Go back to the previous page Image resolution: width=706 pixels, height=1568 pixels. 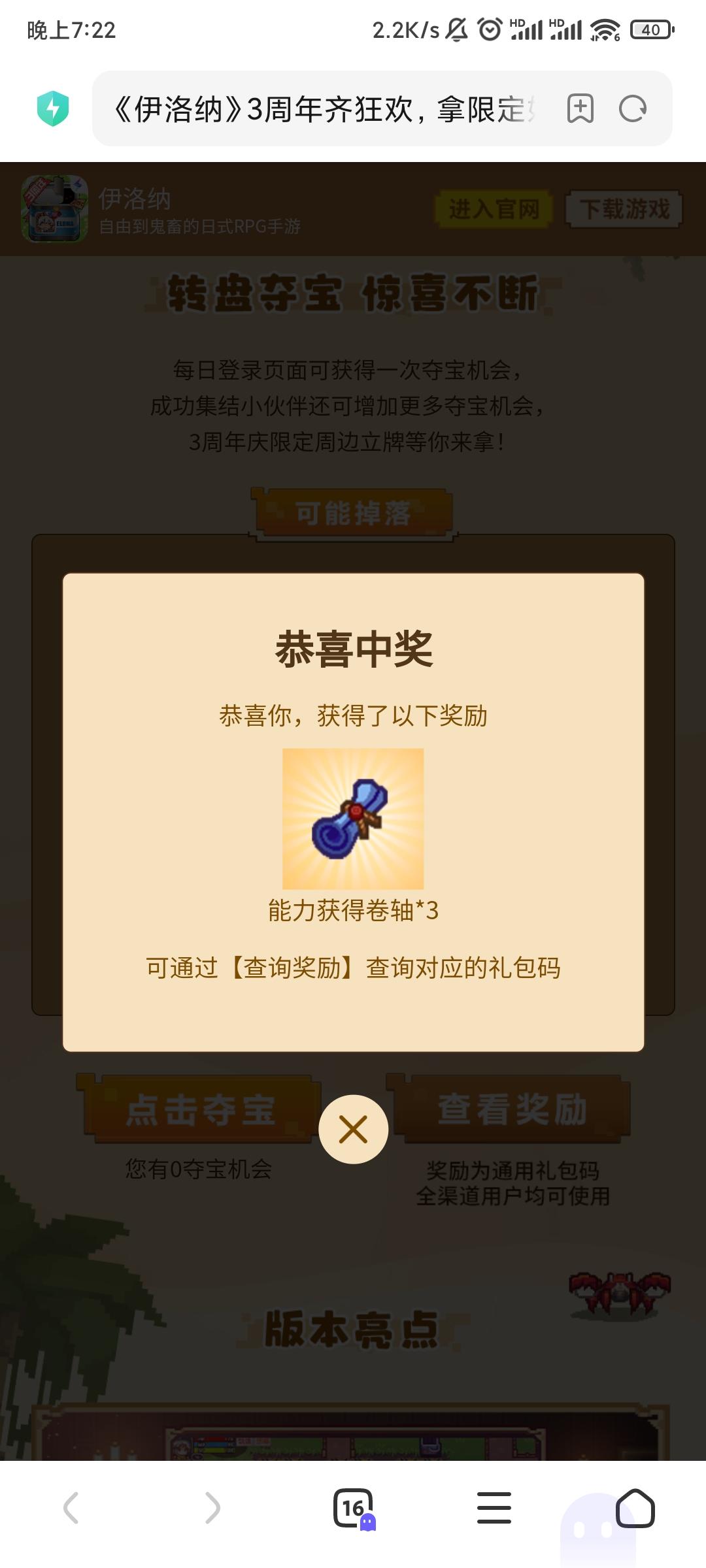point(71,1508)
